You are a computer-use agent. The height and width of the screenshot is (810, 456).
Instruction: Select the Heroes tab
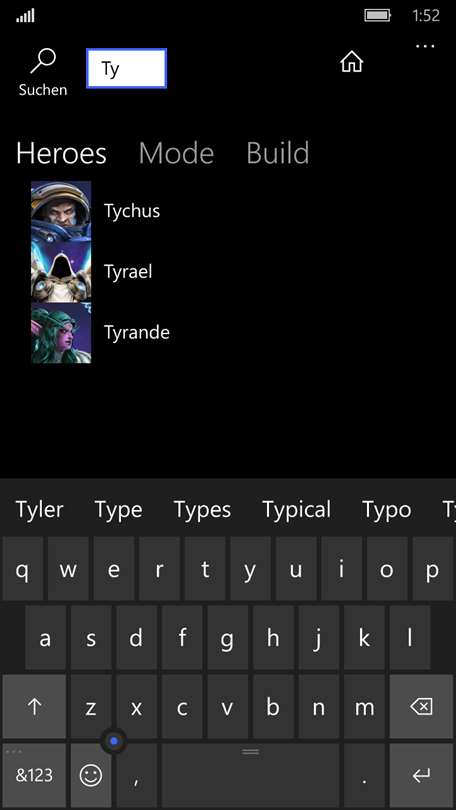(61, 153)
